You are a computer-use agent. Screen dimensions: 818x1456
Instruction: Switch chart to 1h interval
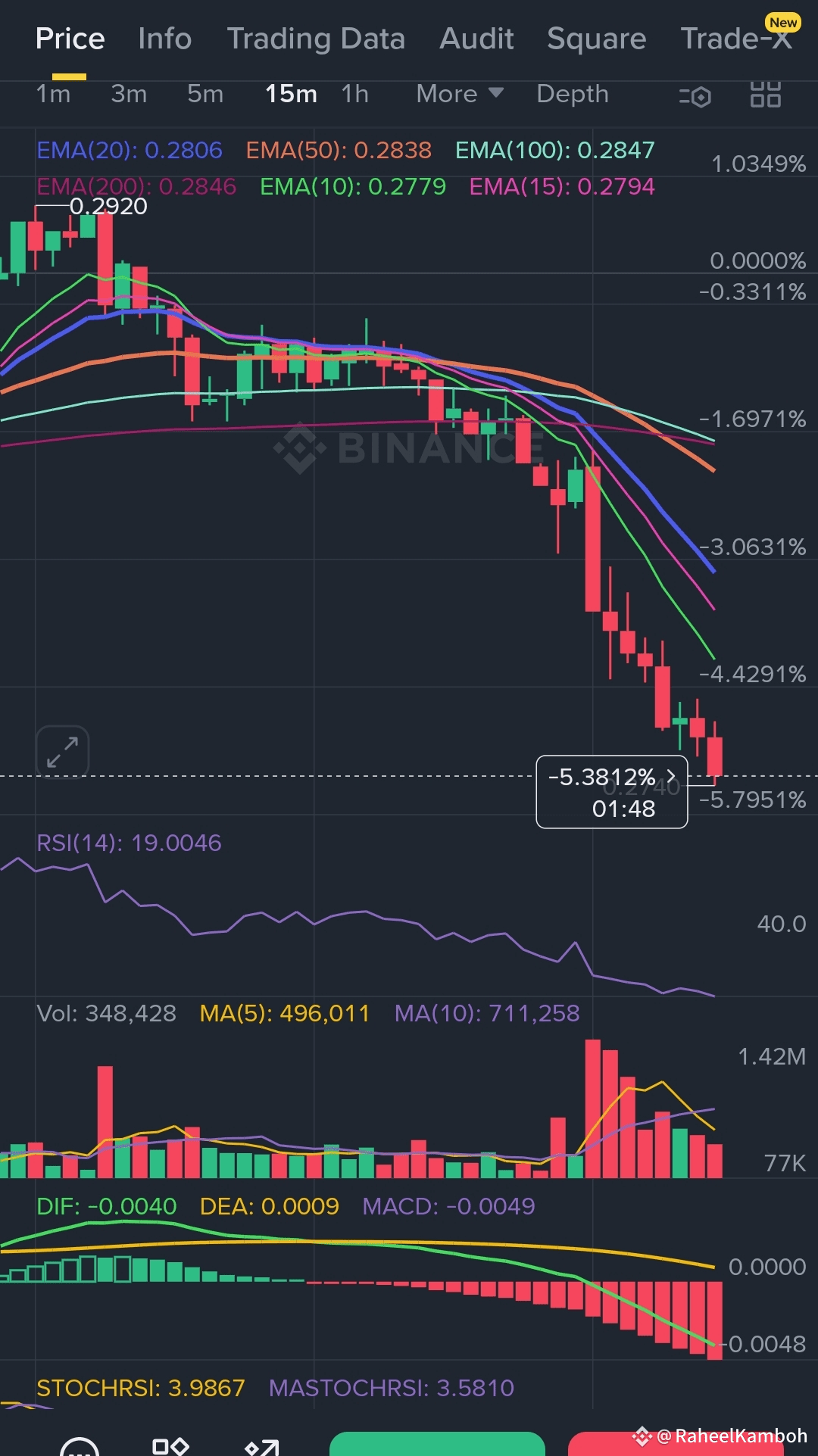click(354, 94)
